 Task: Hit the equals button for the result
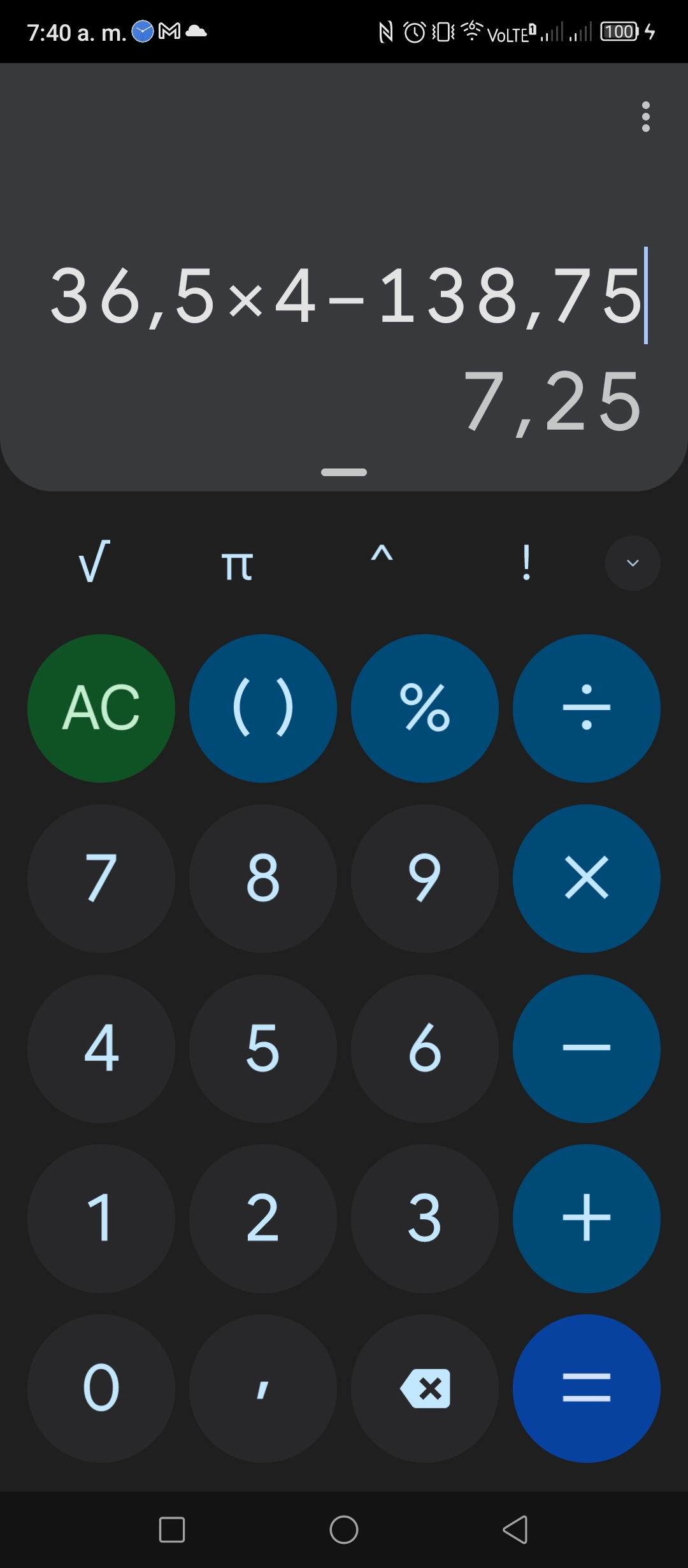point(587,1388)
